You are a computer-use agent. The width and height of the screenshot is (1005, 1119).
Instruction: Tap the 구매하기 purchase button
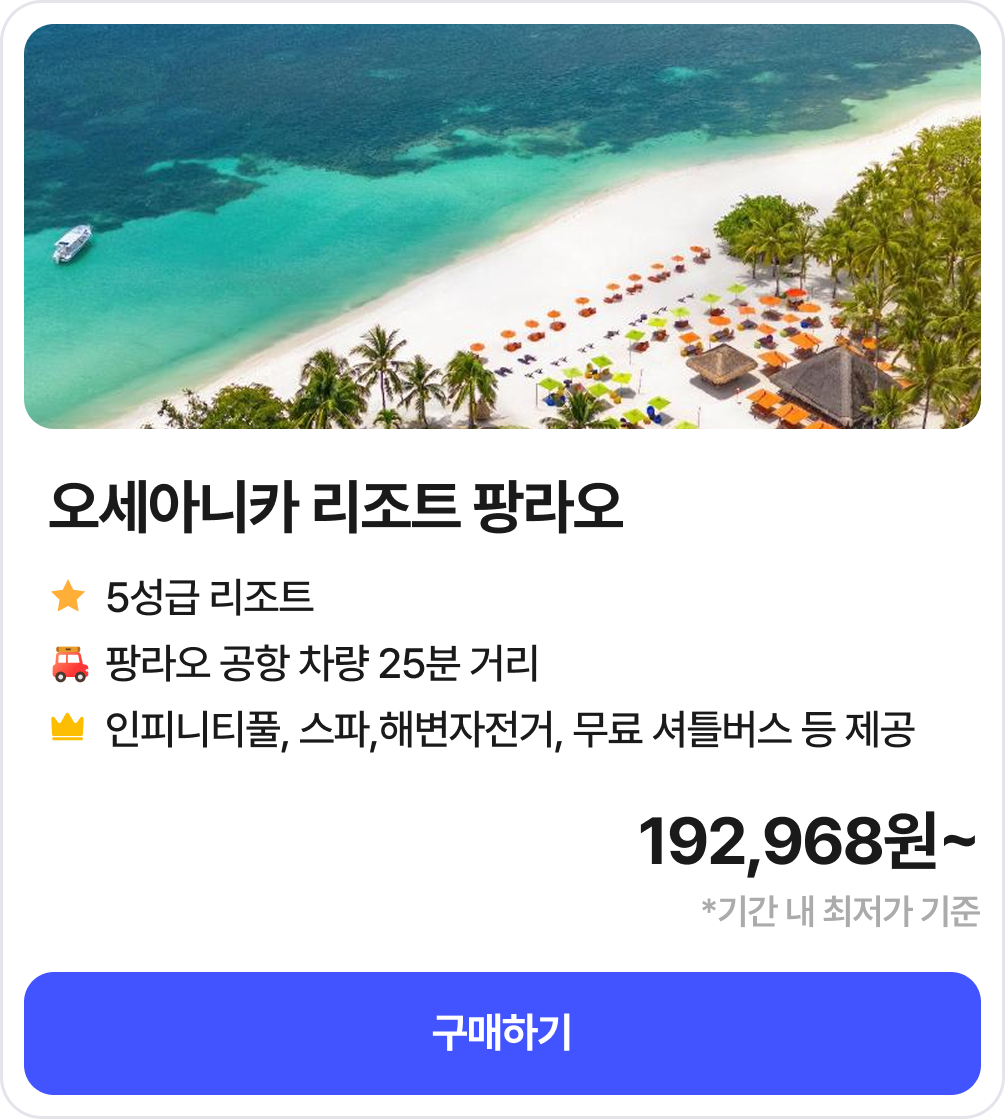pyautogui.click(x=502, y=1033)
